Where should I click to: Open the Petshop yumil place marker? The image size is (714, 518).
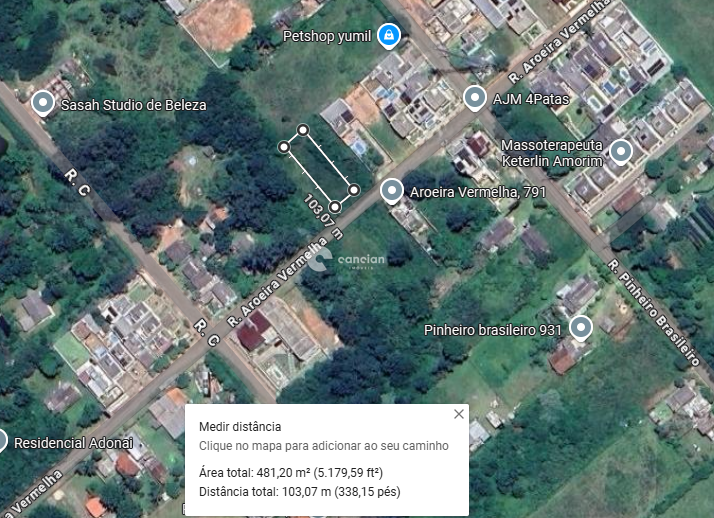click(x=389, y=38)
